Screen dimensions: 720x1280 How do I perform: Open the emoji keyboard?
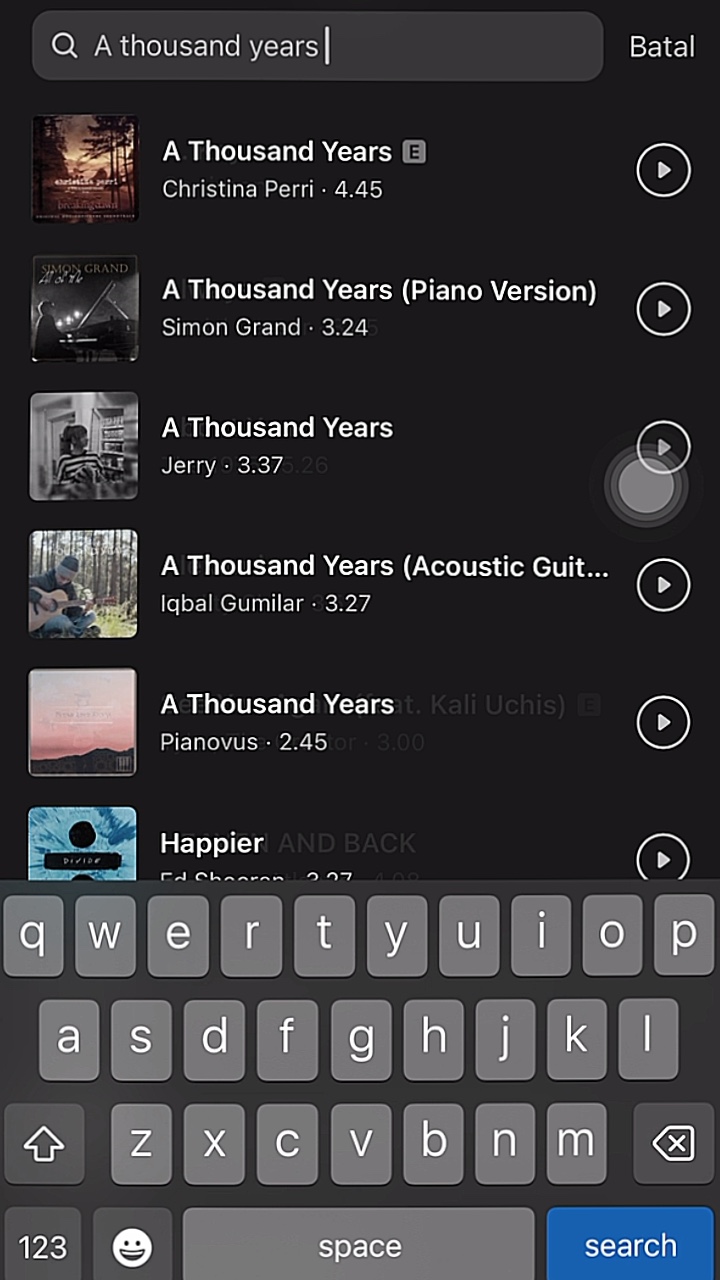point(132,1246)
